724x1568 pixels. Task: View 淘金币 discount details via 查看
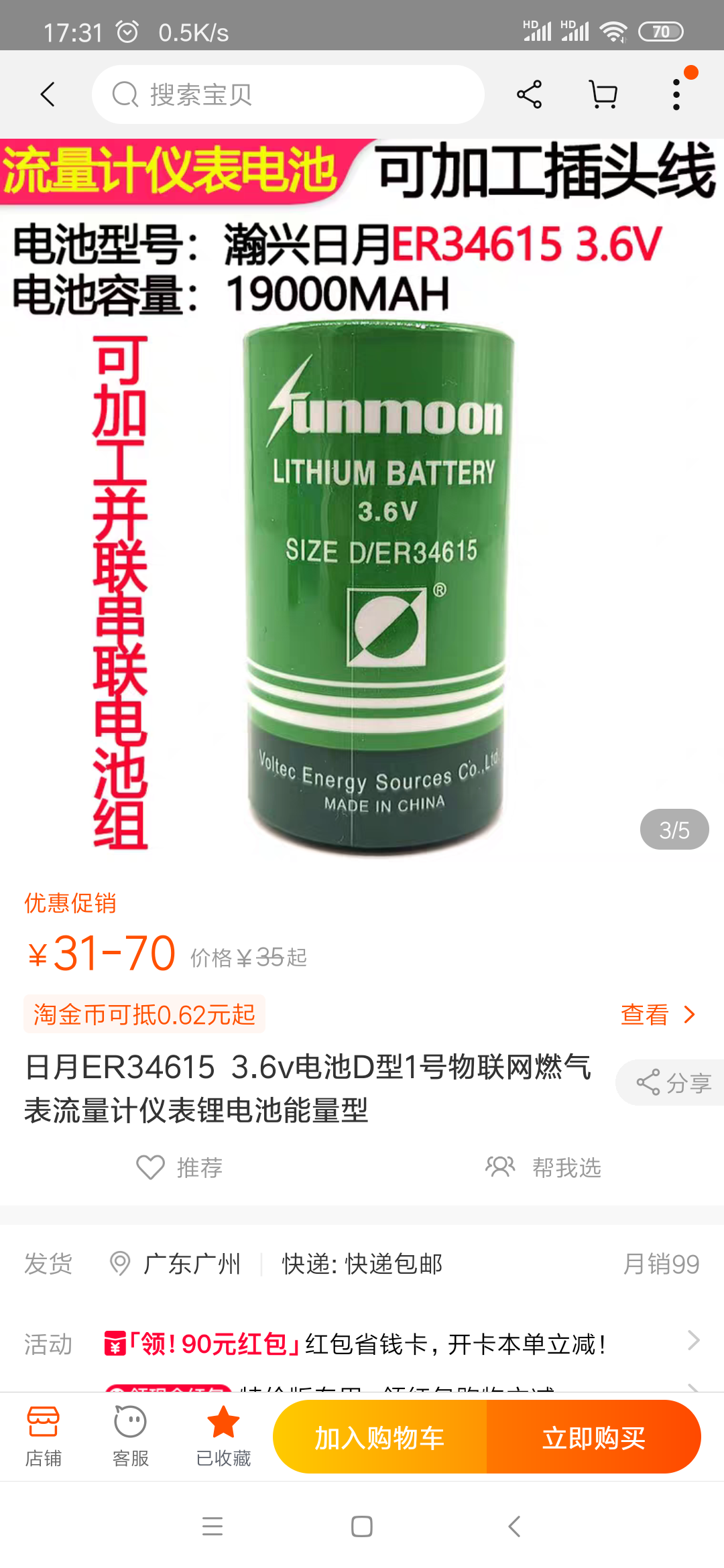click(x=657, y=1015)
